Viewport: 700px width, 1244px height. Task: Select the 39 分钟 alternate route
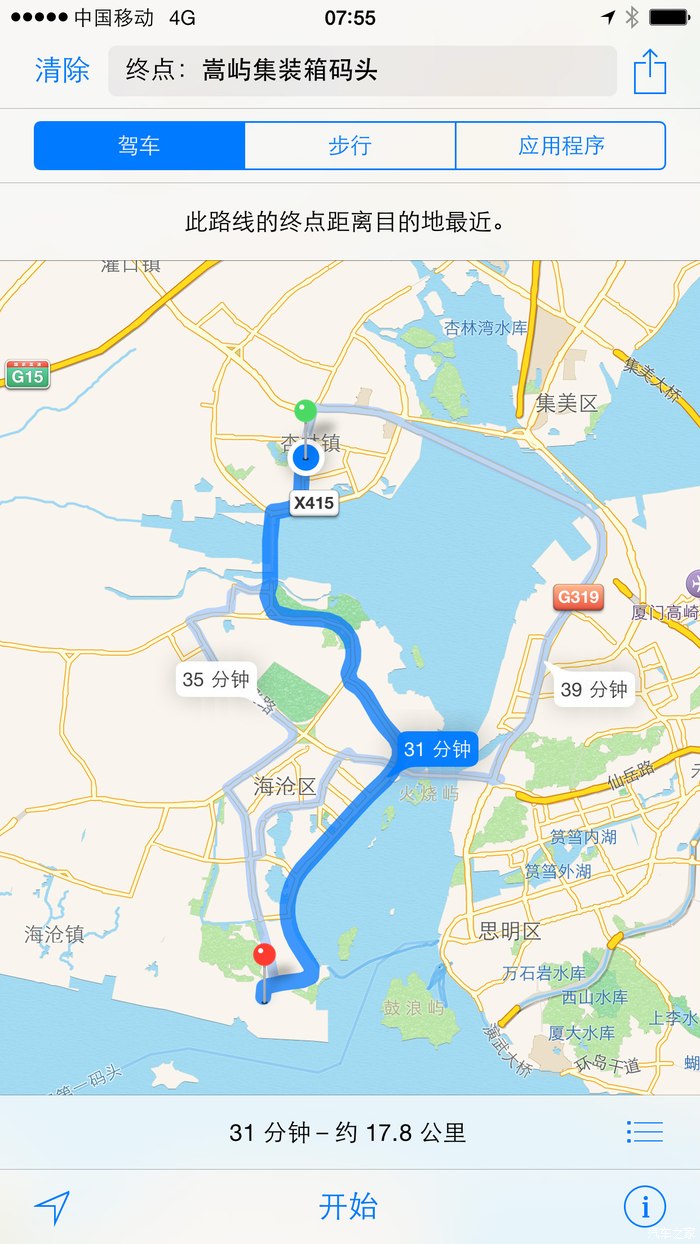pos(594,689)
